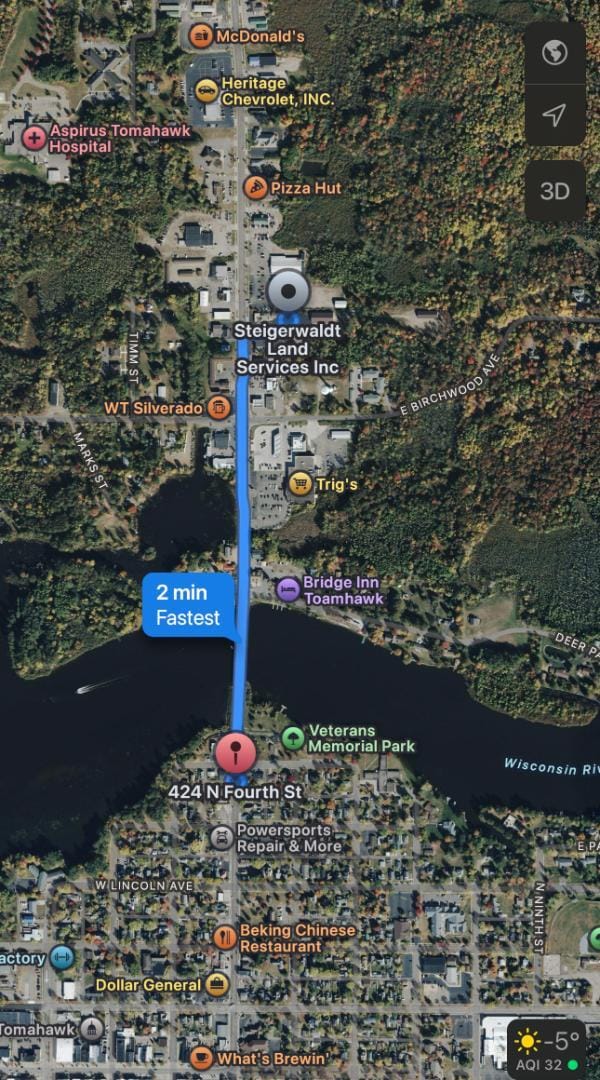Open Heritage Chevrolet, INC. marker

(x=207, y=90)
